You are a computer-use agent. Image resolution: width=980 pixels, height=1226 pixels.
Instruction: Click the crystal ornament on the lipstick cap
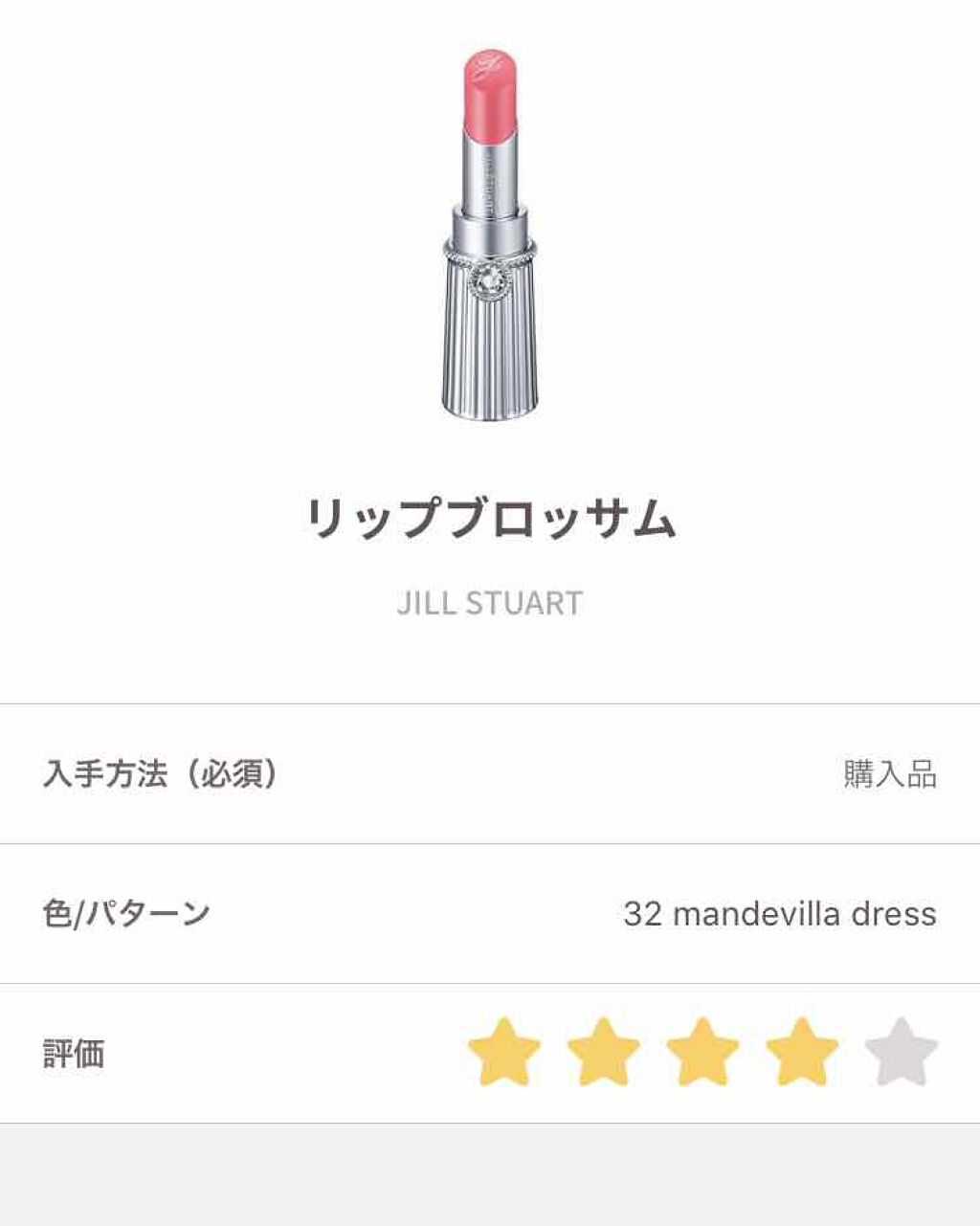tap(488, 279)
